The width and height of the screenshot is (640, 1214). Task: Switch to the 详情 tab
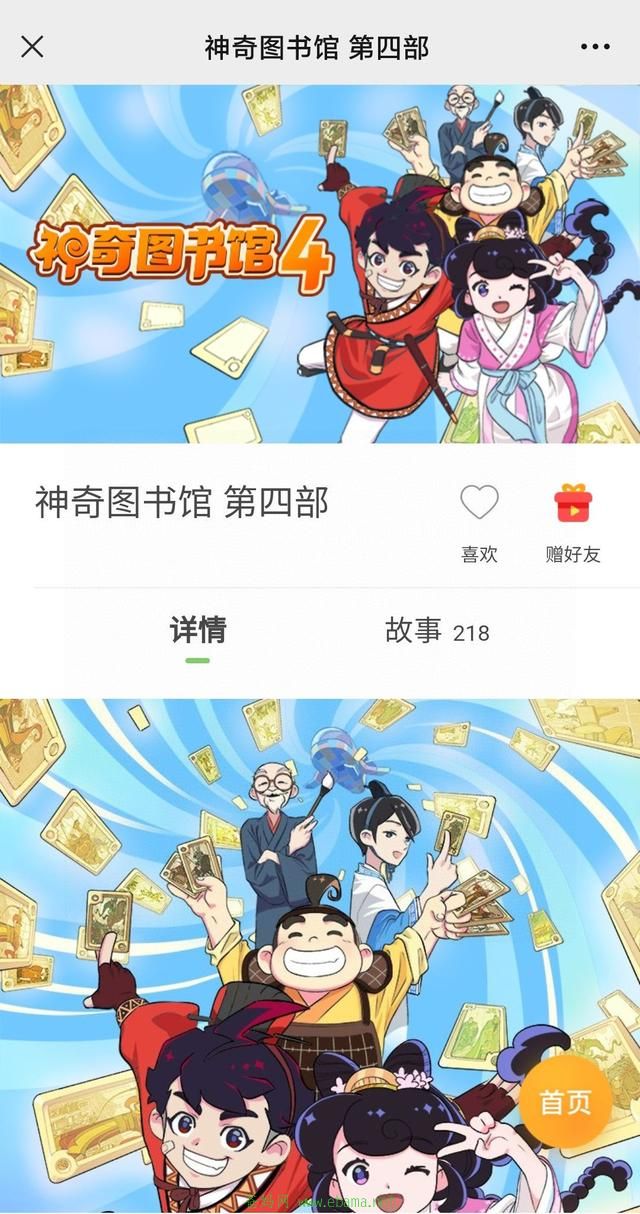point(197,631)
